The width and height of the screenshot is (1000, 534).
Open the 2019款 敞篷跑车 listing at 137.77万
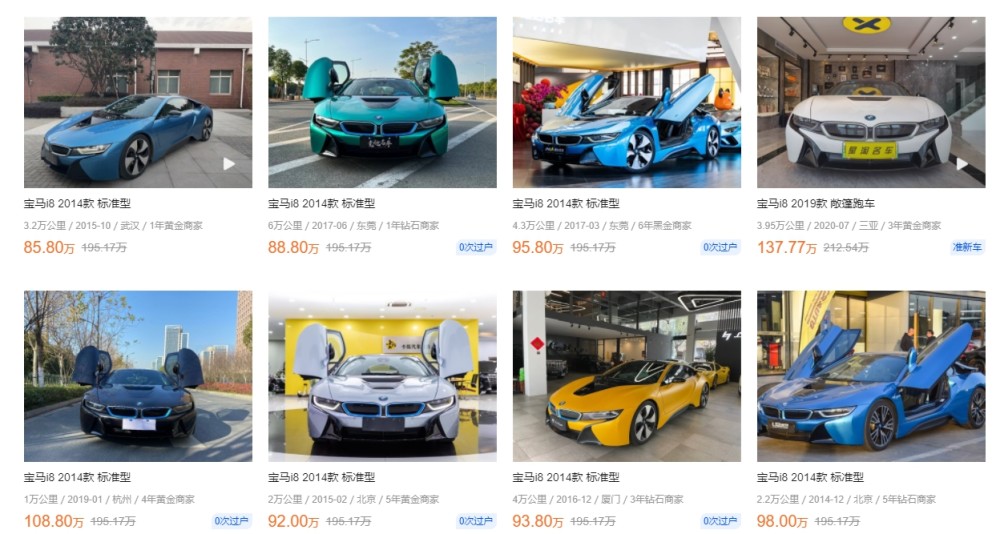coord(870,102)
